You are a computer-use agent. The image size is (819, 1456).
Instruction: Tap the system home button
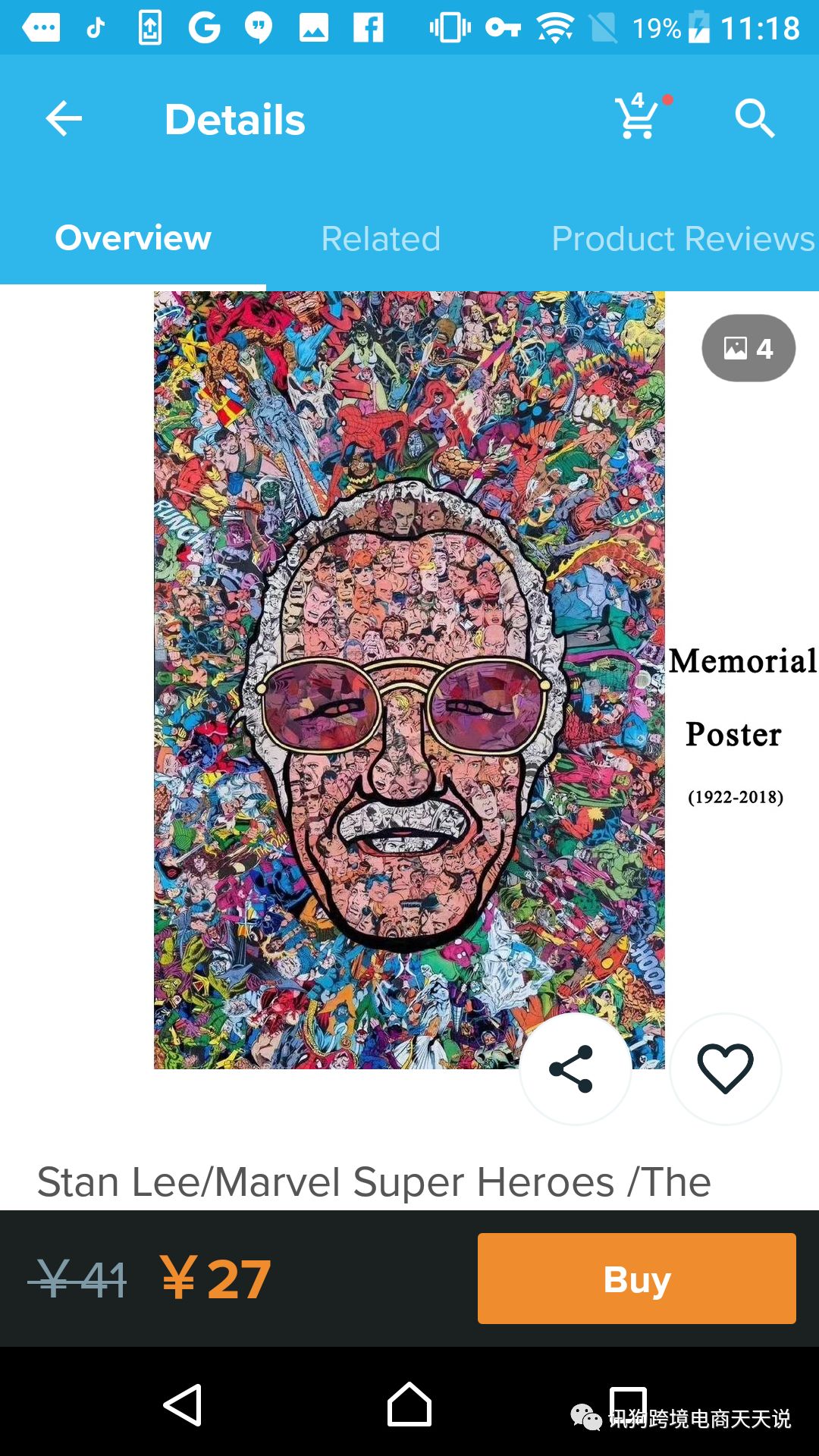click(409, 1404)
